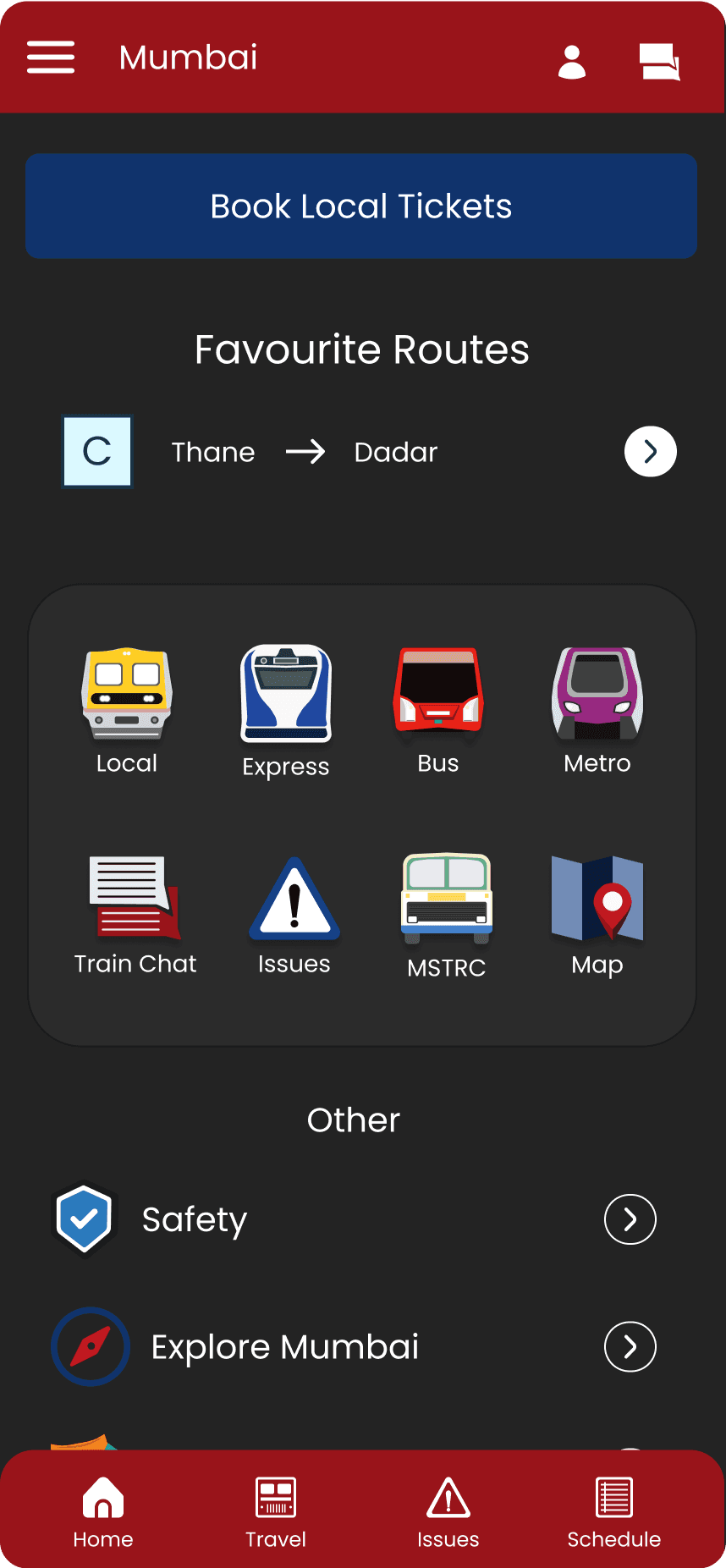Open Issues from the services grid
726x1568 pixels.
294,914
